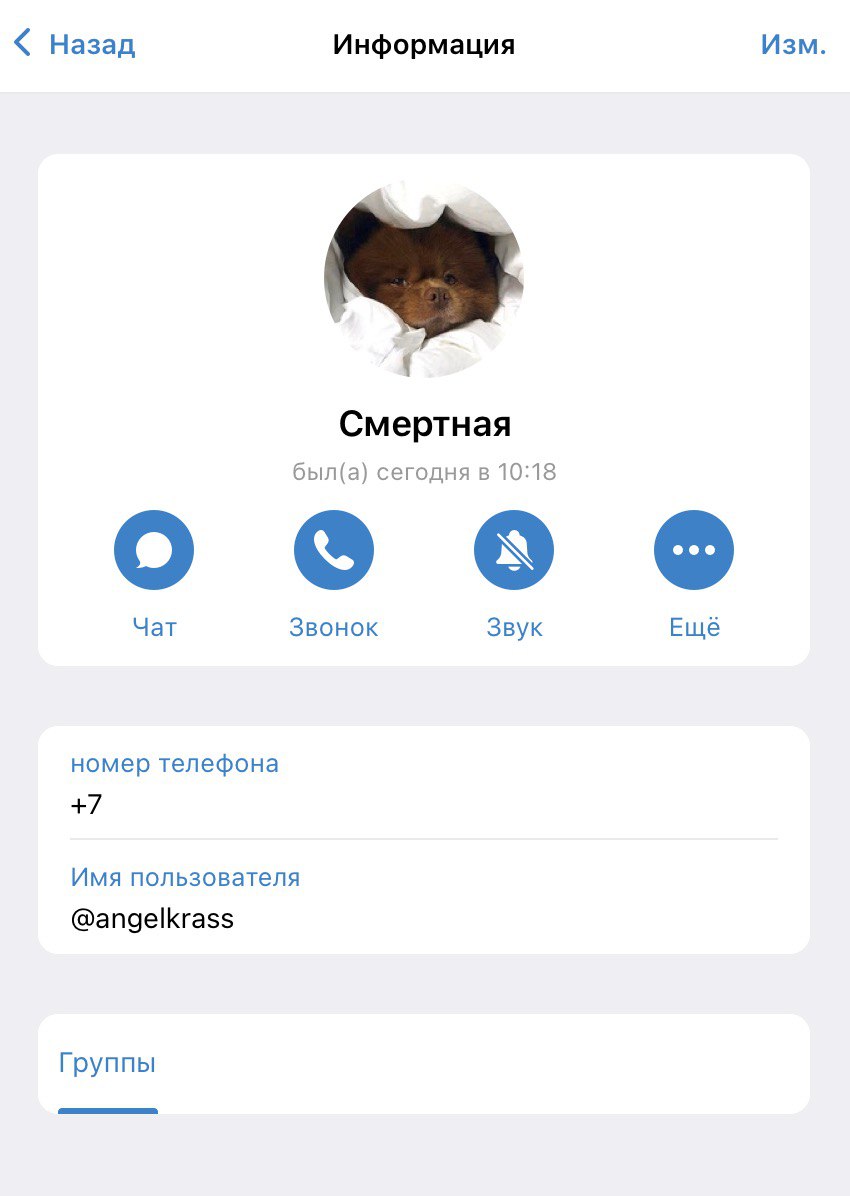Select the Группы tab
Image resolution: width=850 pixels, height=1196 pixels.
pos(108,1063)
